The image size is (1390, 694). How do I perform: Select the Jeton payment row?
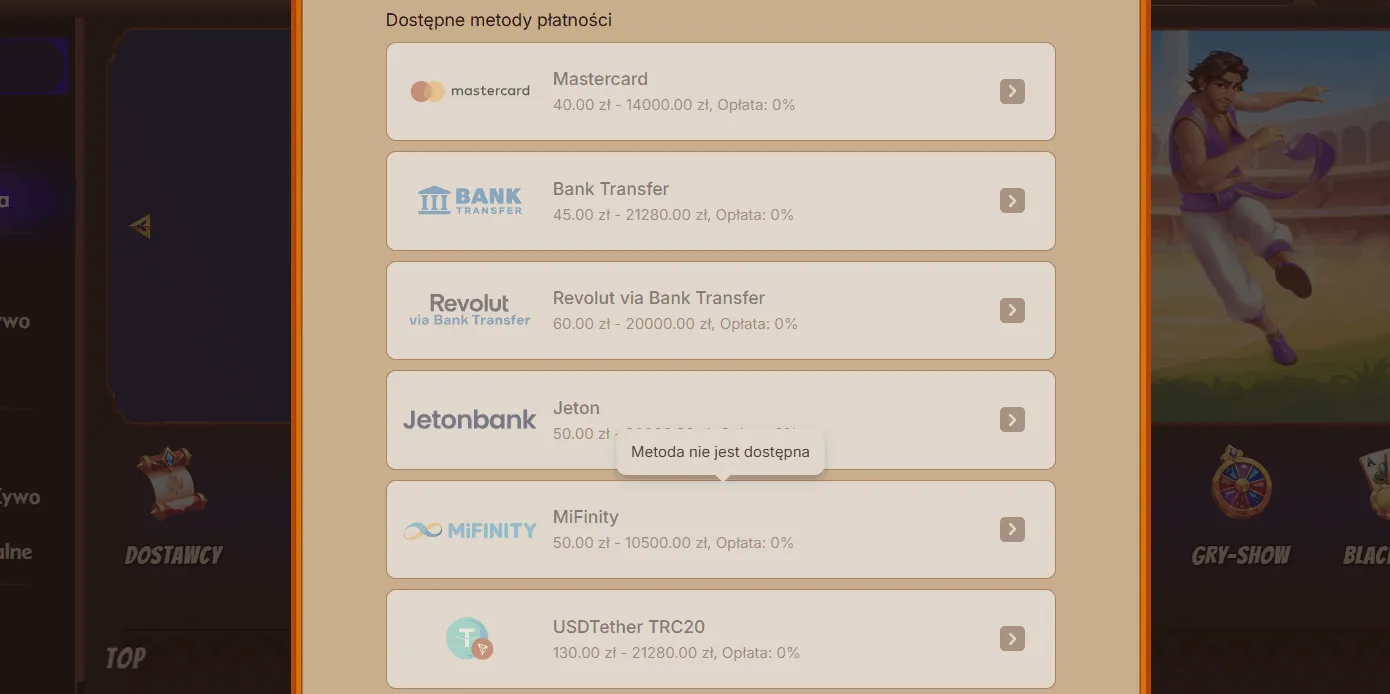pyautogui.click(x=720, y=410)
